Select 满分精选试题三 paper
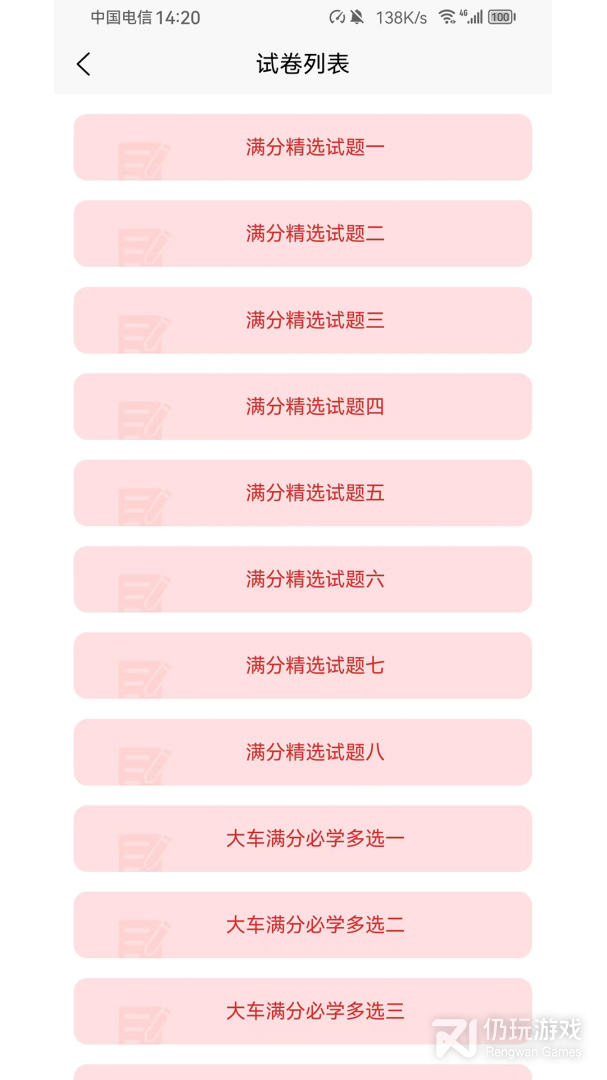The width and height of the screenshot is (607, 1080). coord(303,320)
